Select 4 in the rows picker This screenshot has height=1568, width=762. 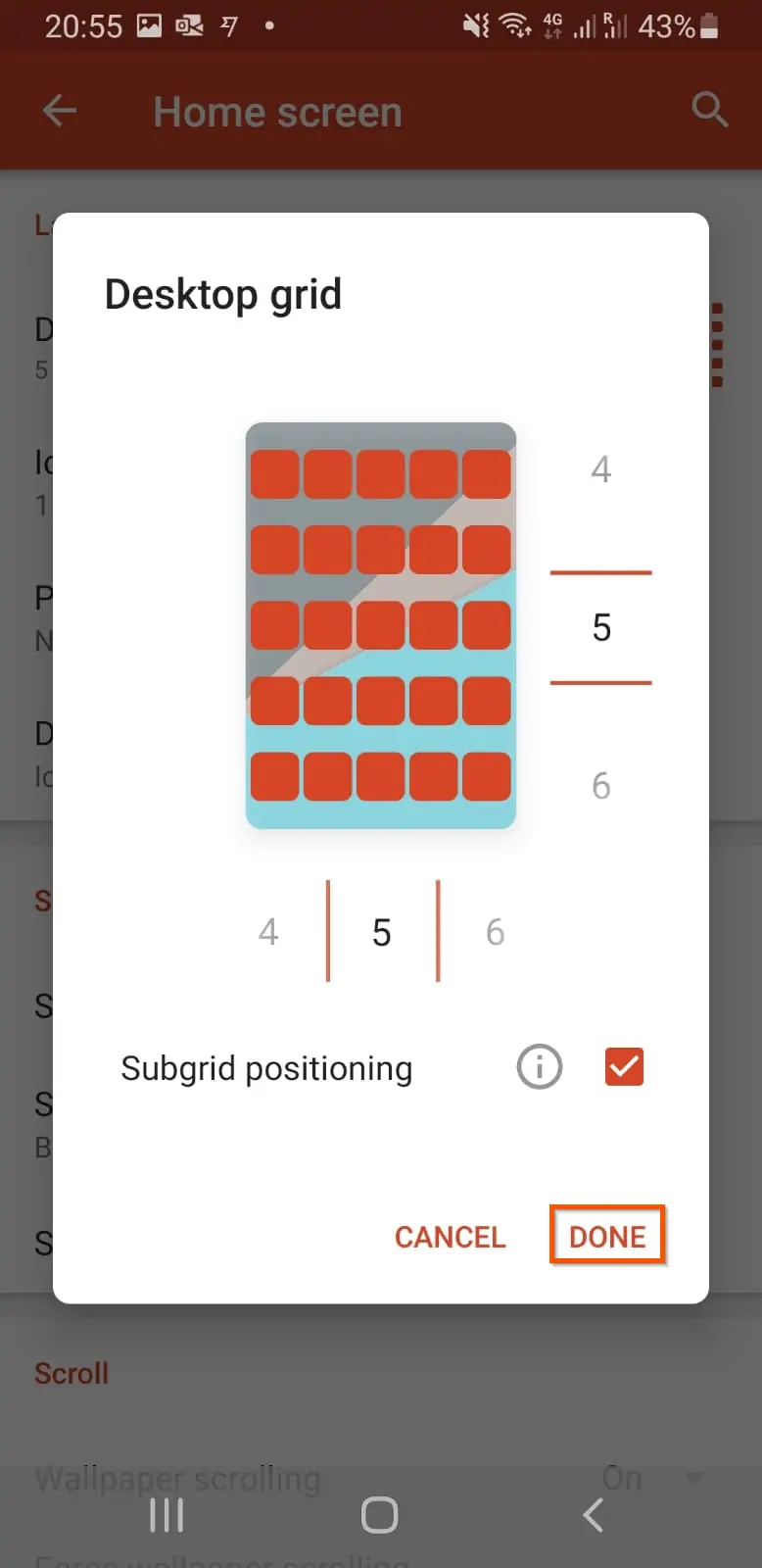coord(601,469)
